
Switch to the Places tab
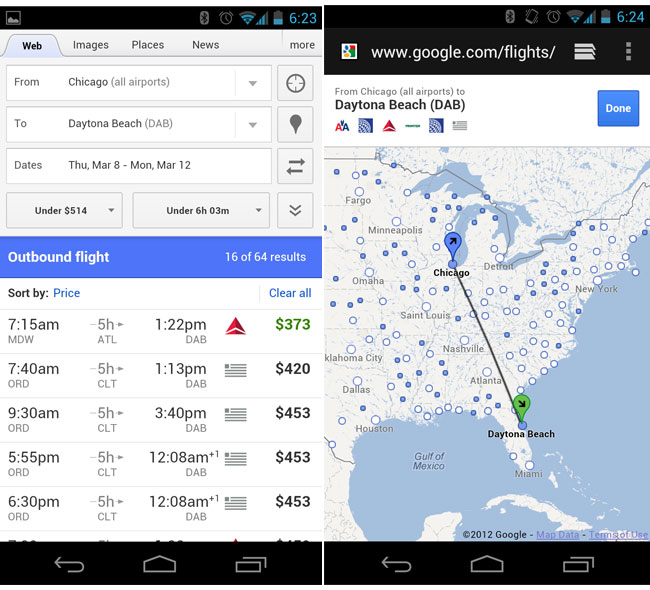(x=148, y=45)
